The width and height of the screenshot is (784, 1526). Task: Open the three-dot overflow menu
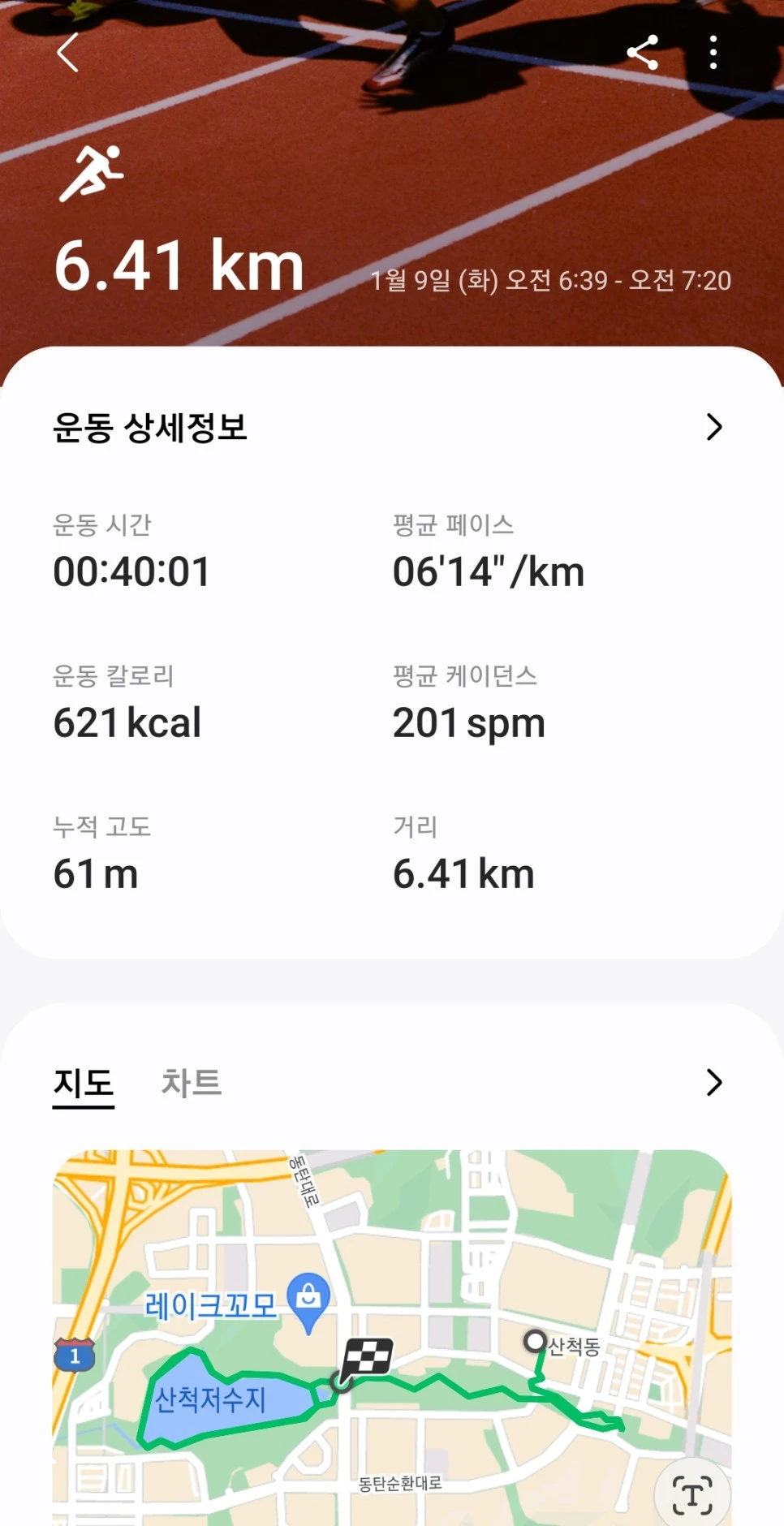(x=713, y=53)
